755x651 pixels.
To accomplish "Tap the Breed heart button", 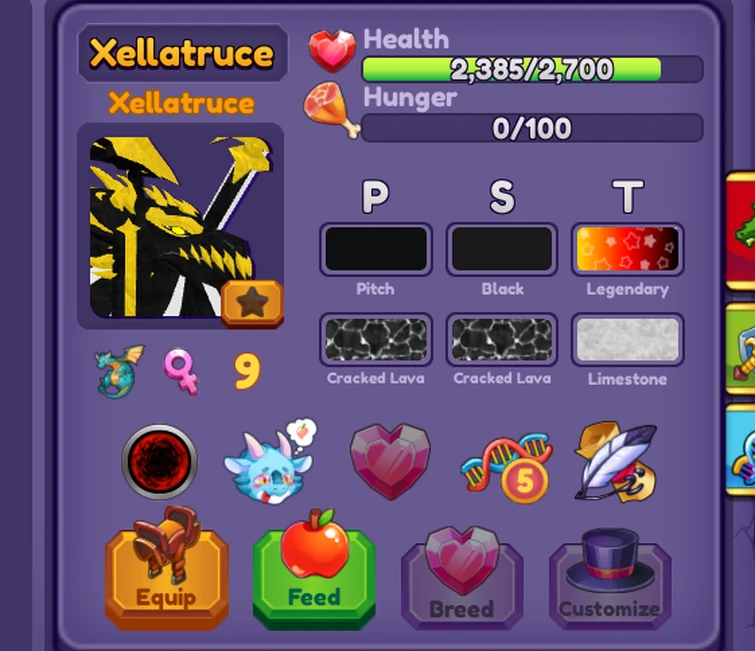I will coord(461,580).
